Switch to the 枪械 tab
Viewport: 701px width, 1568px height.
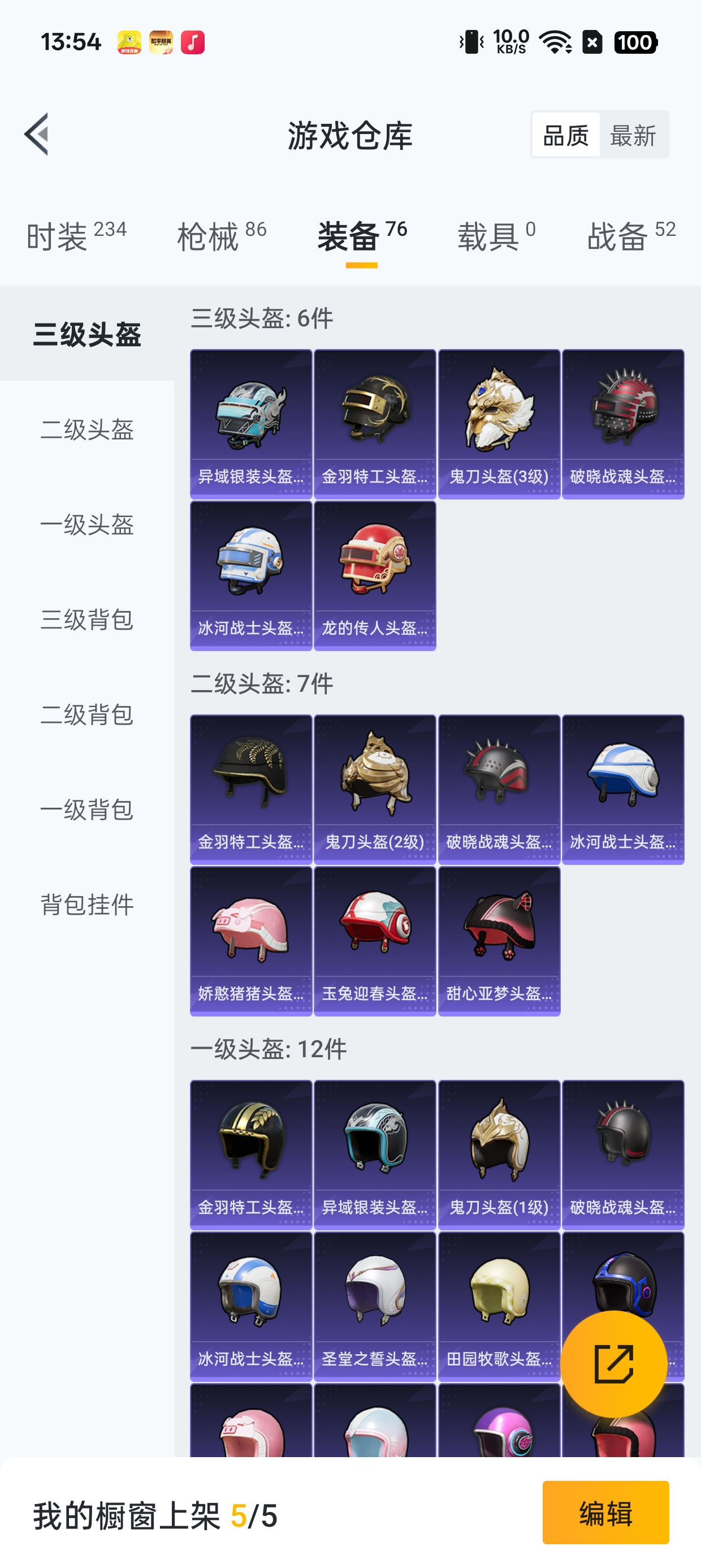tap(222, 236)
